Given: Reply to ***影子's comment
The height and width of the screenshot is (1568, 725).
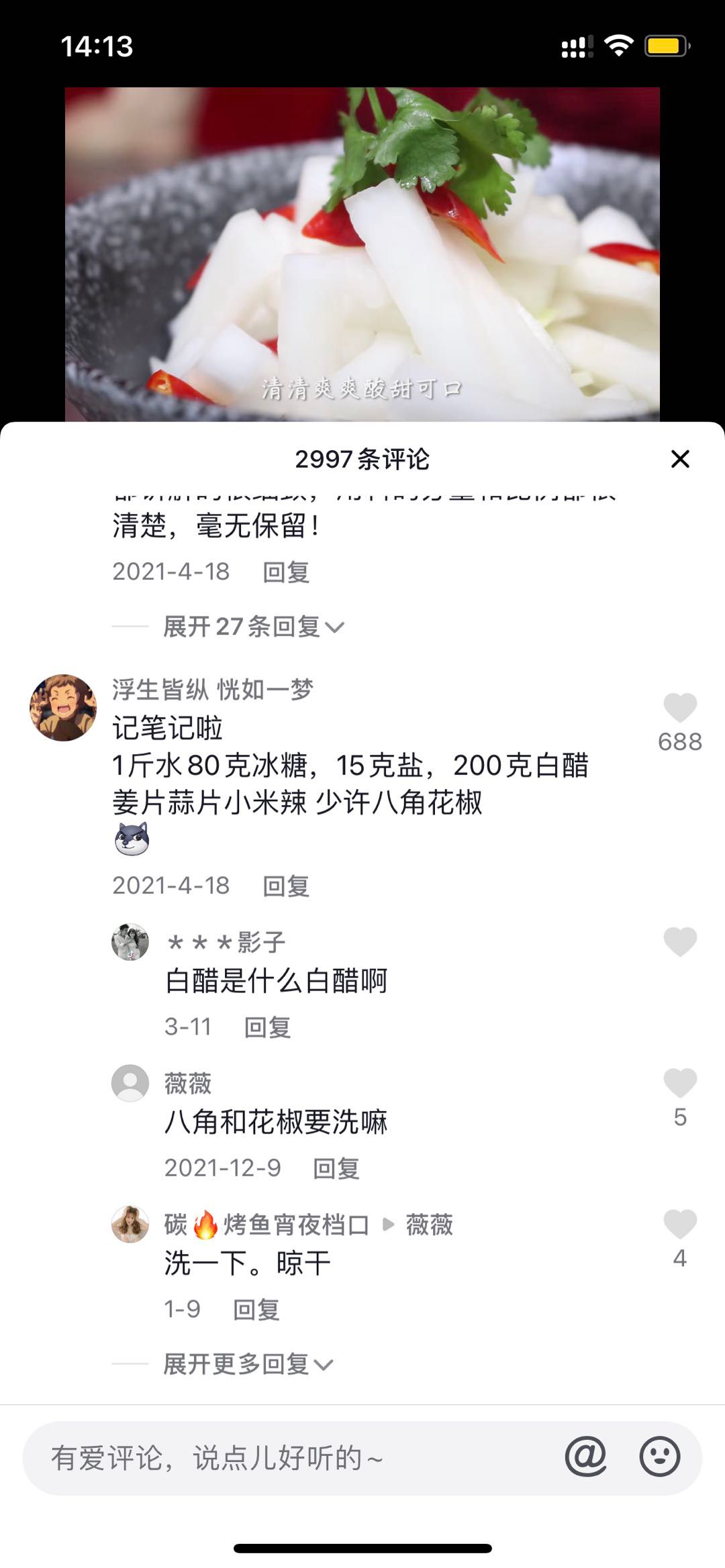Looking at the screenshot, I should [x=267, y=1027].
